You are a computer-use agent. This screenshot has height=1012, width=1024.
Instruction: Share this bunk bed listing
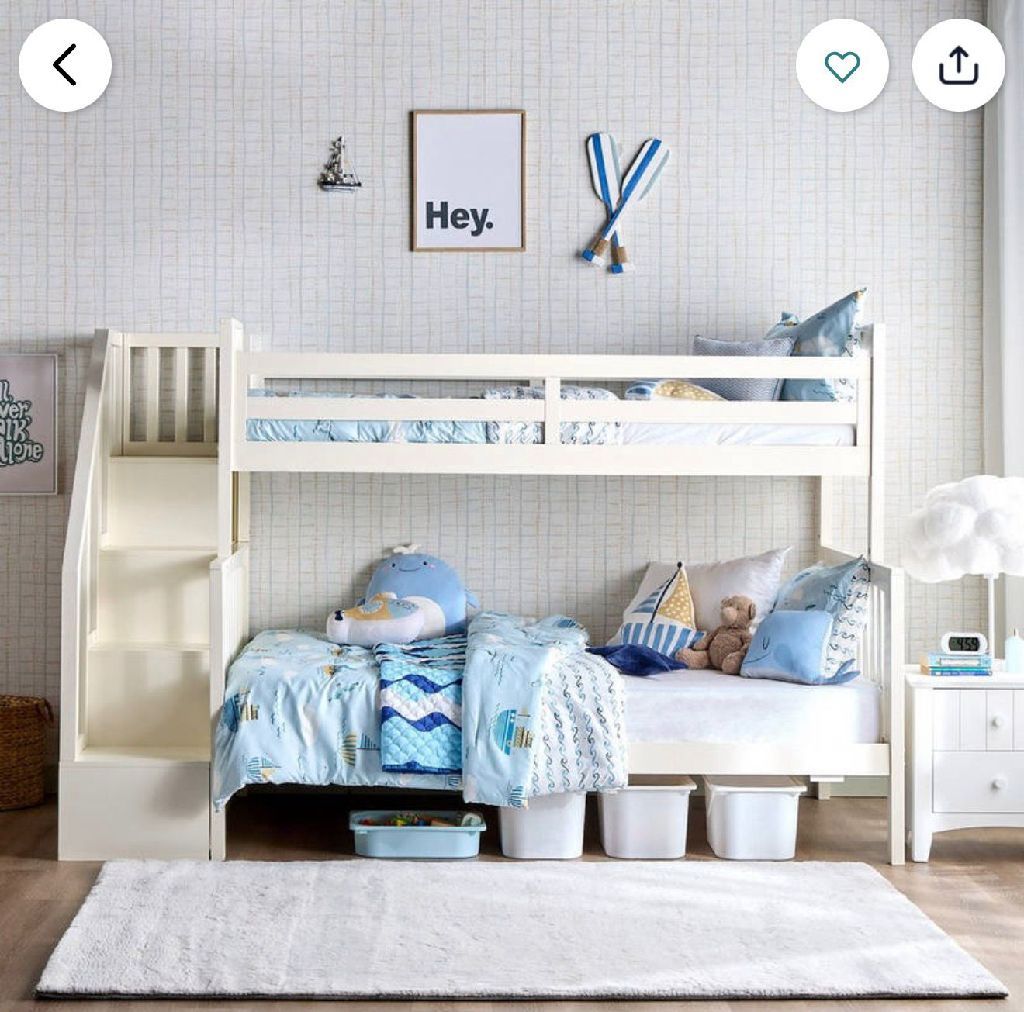point(958,65)
